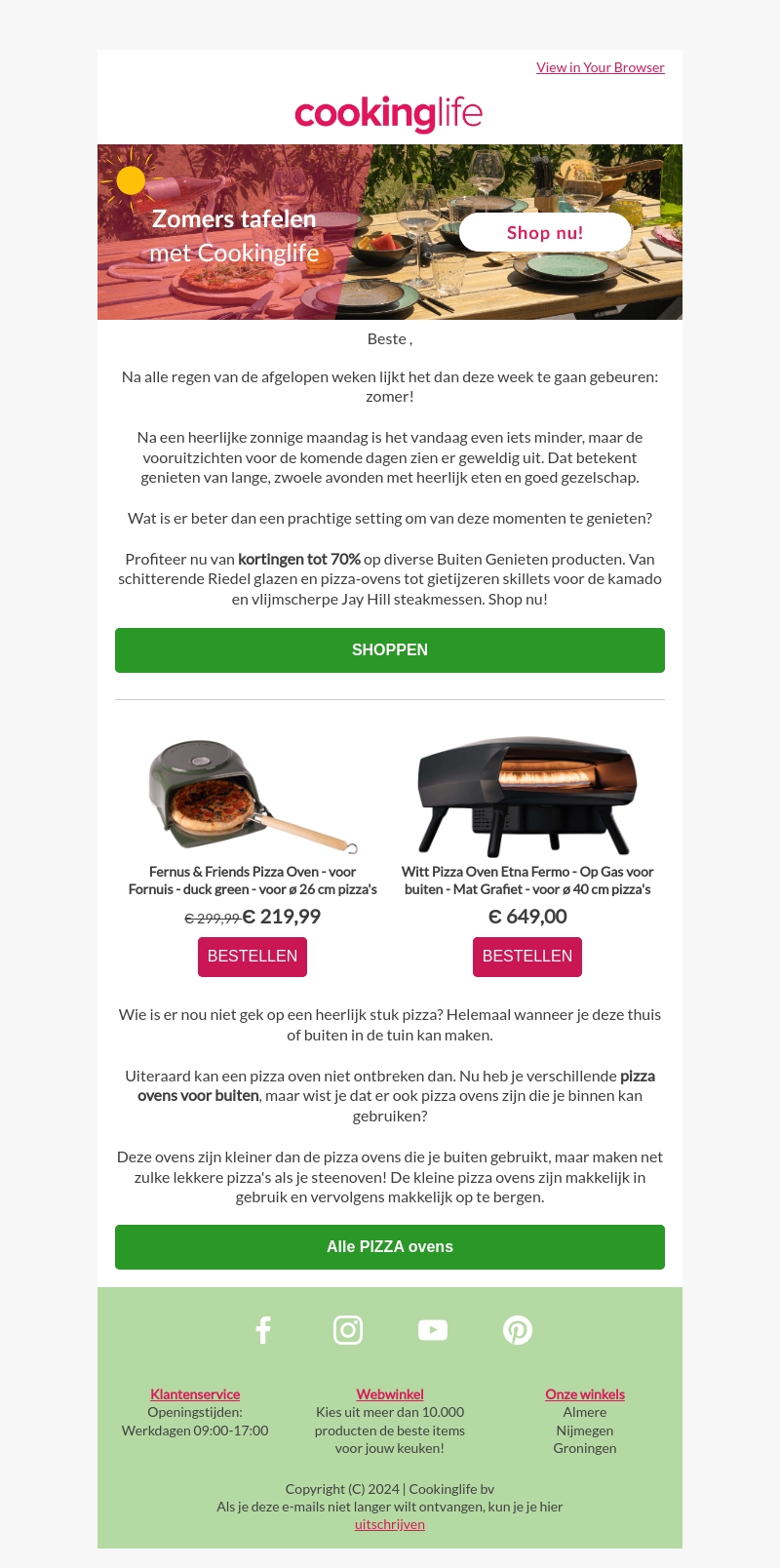Open the Klantenservice link
780x1568 pixels.
click(195, 1394)
